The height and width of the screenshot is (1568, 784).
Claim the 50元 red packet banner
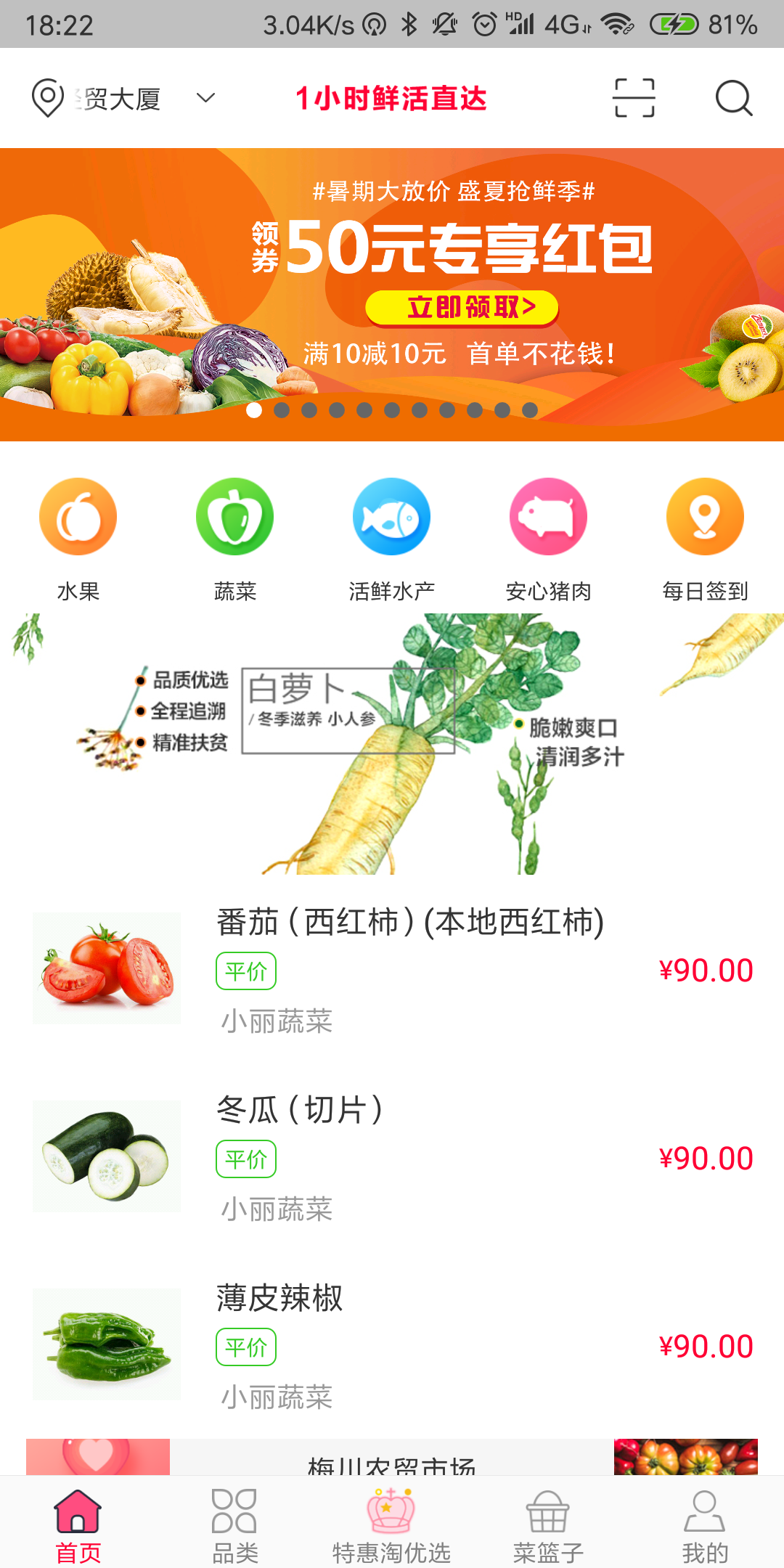[462, 308]
